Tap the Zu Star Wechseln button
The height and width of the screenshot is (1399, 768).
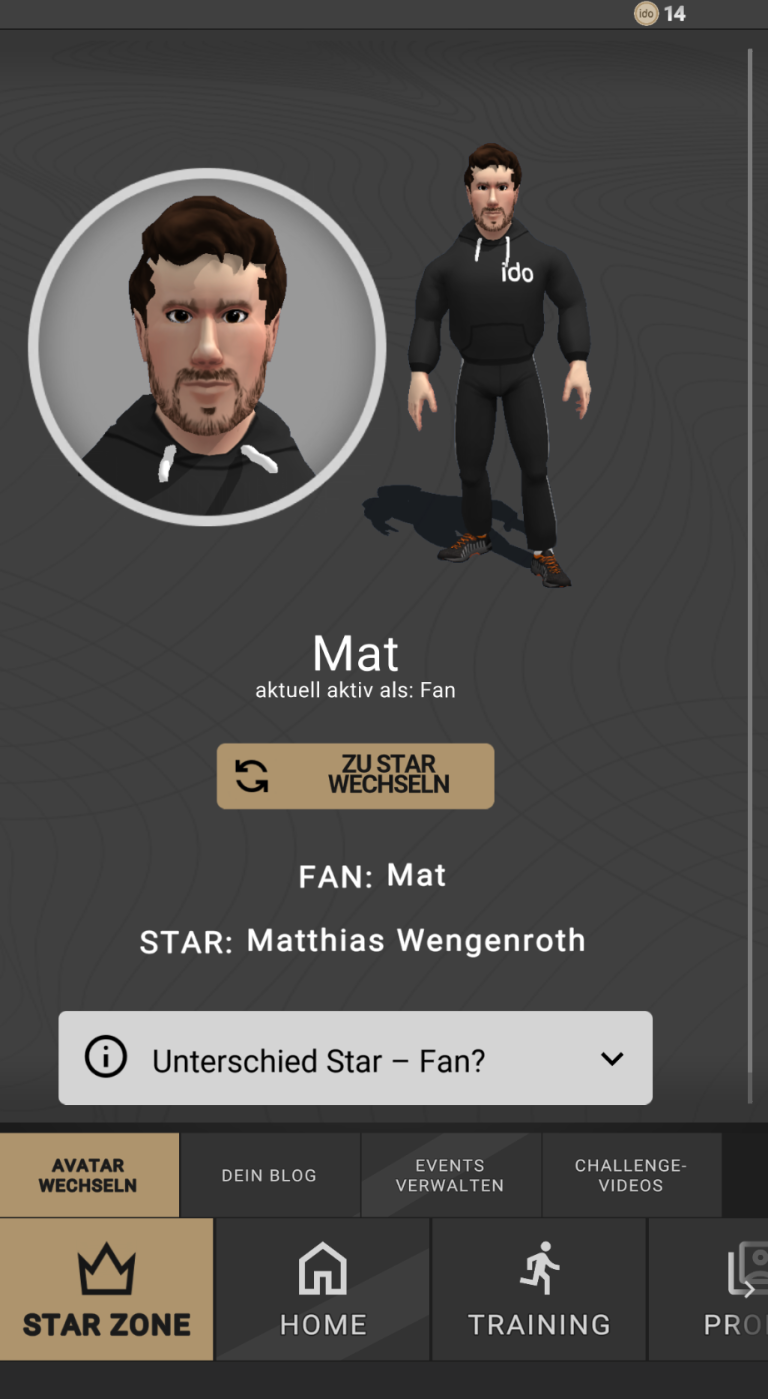pyautogui.click(x=355, y=776)
